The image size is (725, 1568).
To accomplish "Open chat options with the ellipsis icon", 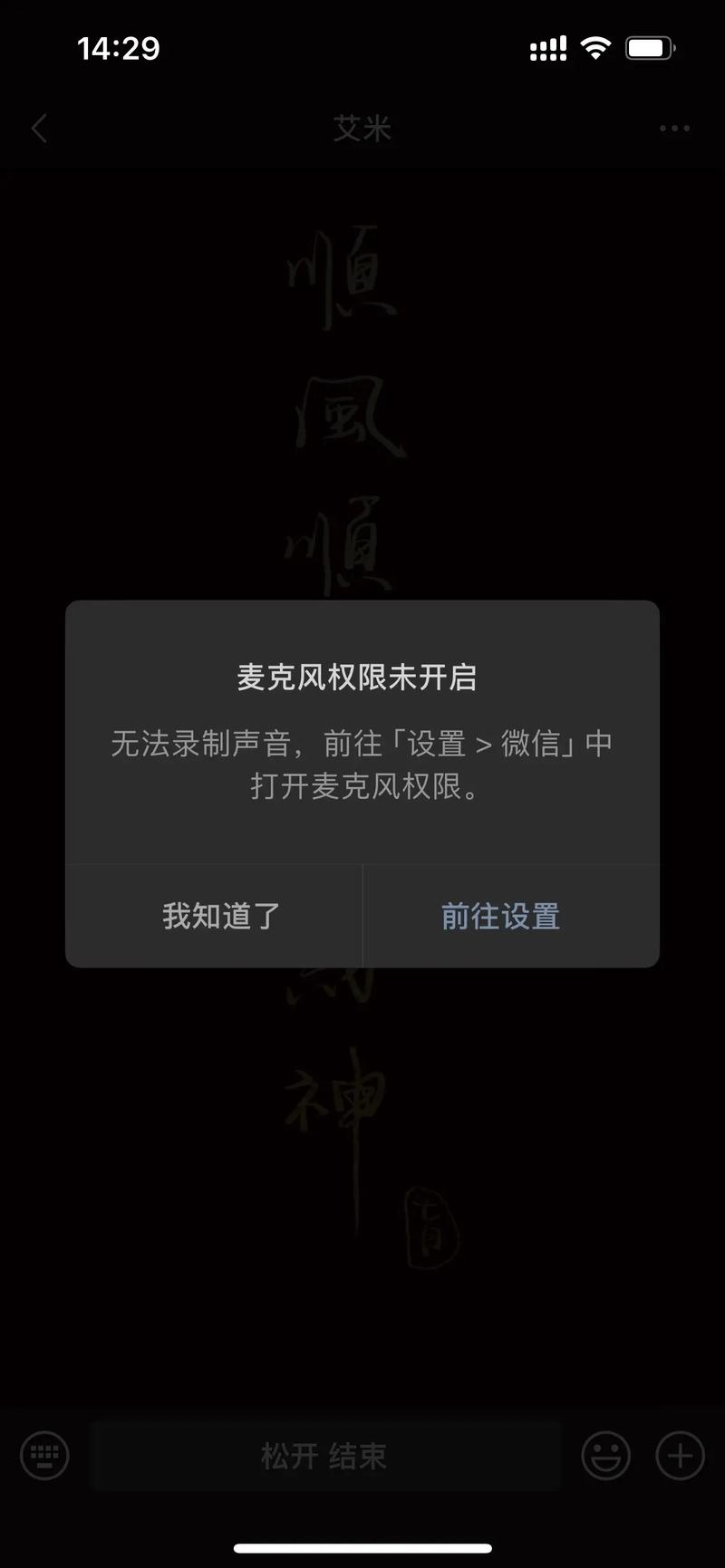I will 674,129.
